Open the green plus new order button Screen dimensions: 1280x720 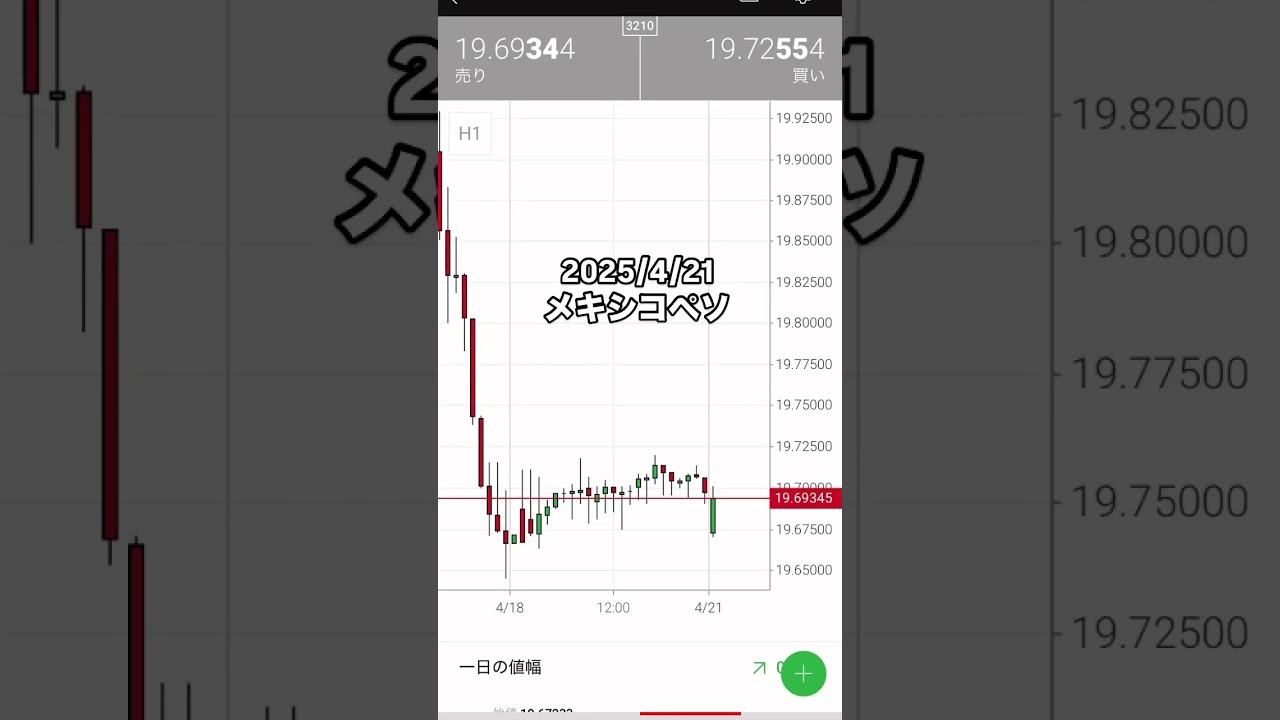803,674
